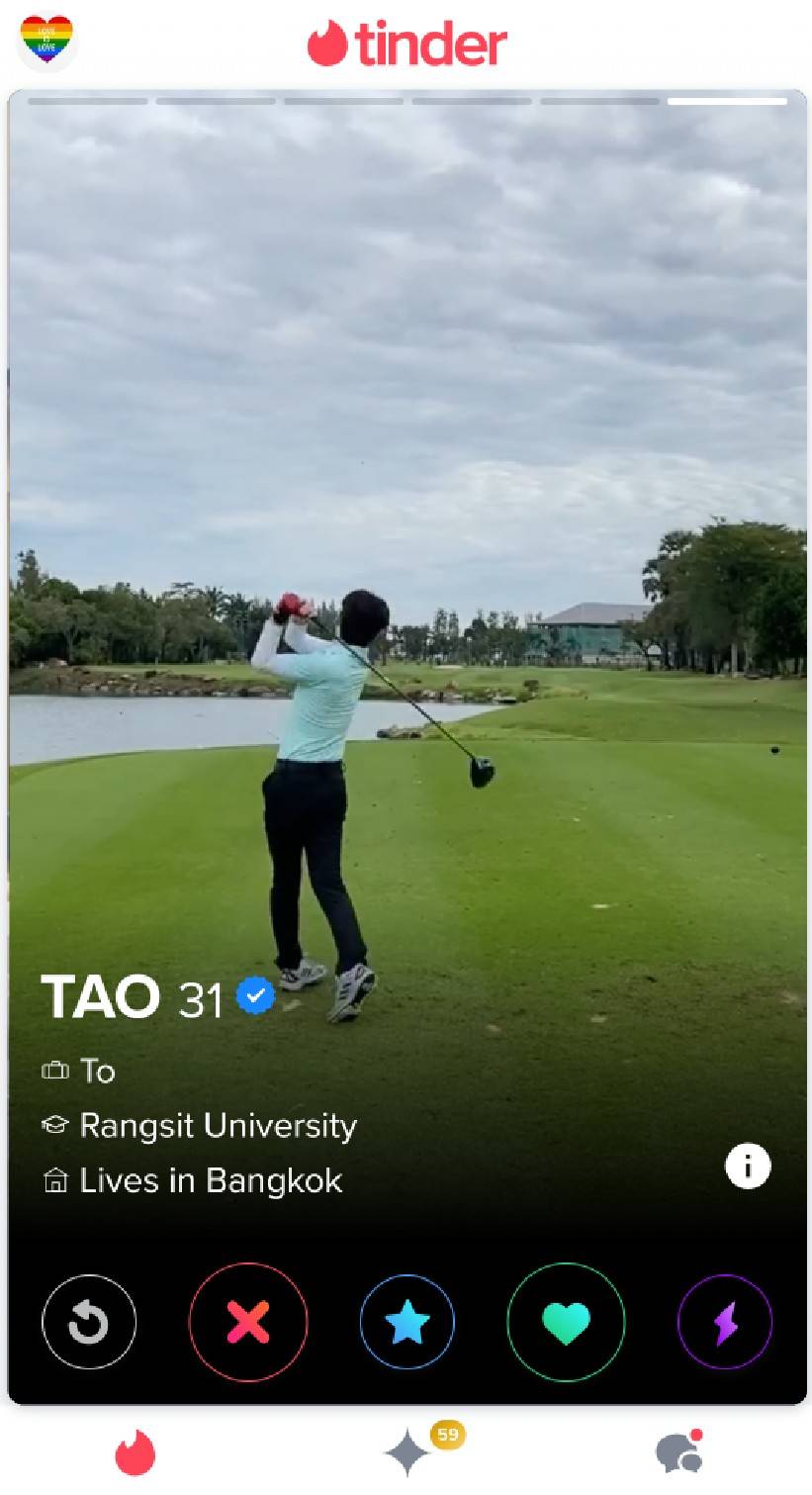
Task: Pass on TAO with the X button
Action: [248, 1322]
